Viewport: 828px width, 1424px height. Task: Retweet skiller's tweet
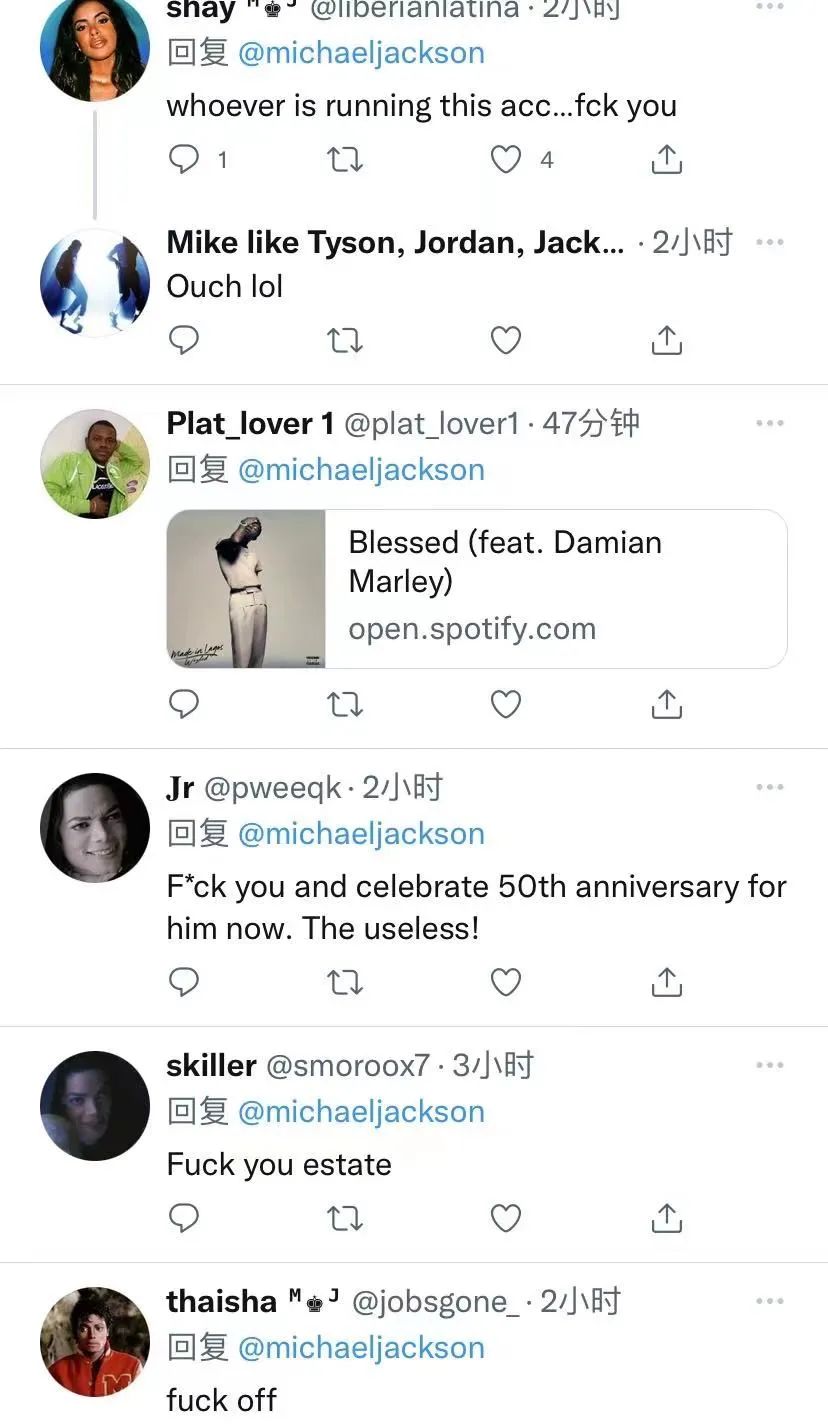pyautogui.click(x=345, y=1218)
